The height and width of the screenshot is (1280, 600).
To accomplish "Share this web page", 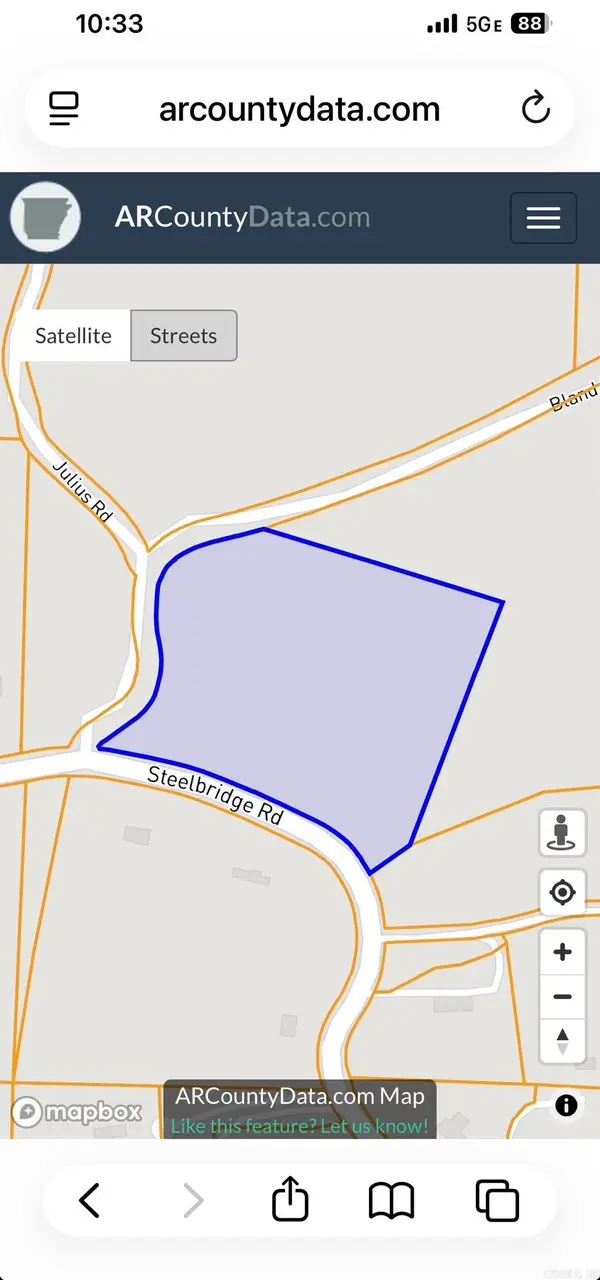I will (x=289, y=1199).
